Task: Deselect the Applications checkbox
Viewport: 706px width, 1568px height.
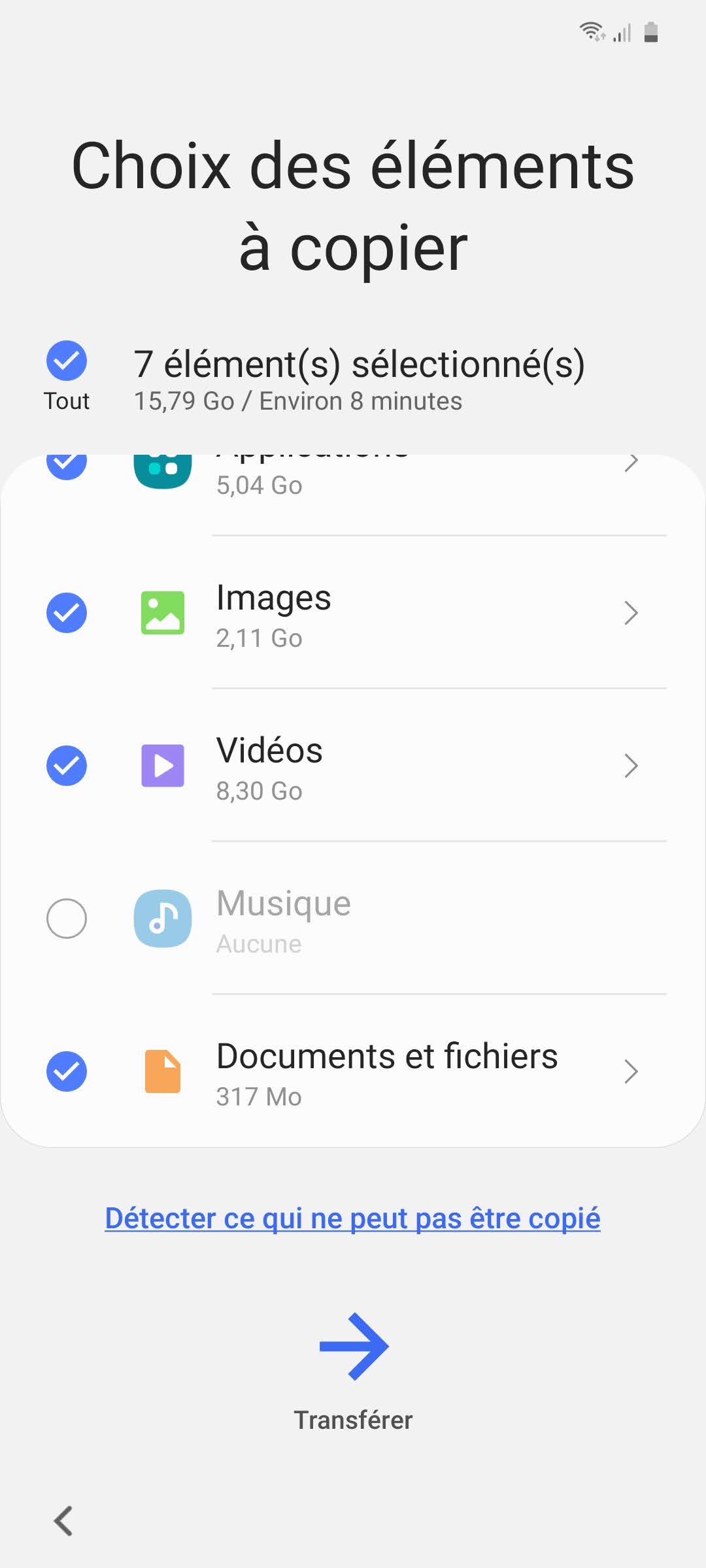Action: (x=66, y=466)
